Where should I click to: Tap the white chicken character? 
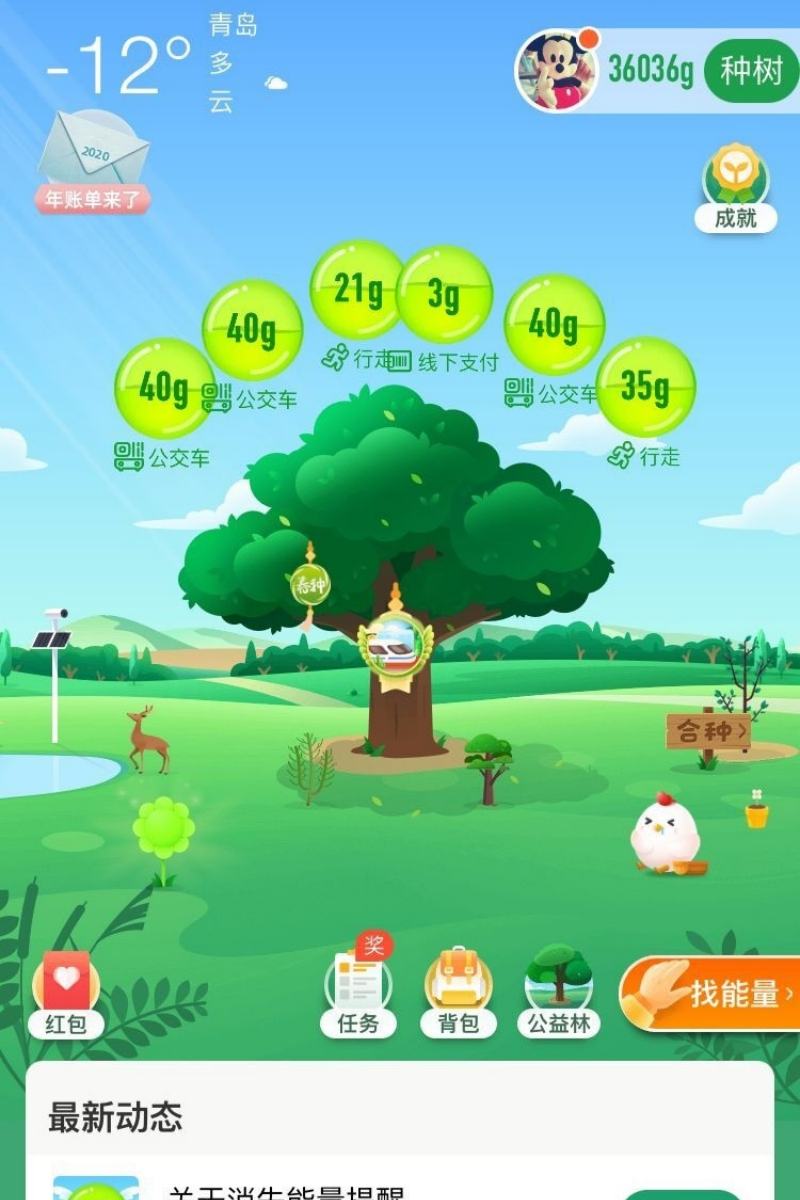665,832
